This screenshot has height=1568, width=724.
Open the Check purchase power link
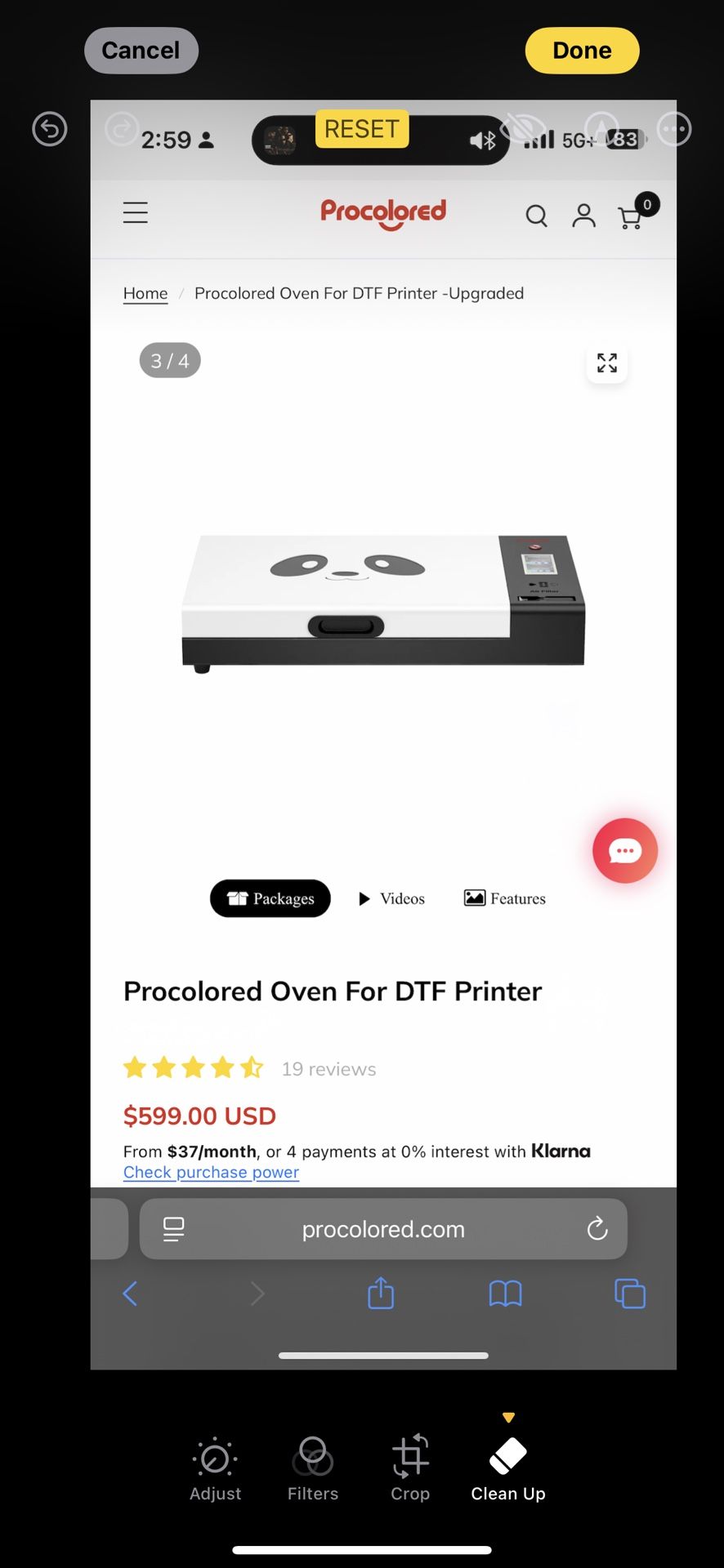tap(211, 1172)
